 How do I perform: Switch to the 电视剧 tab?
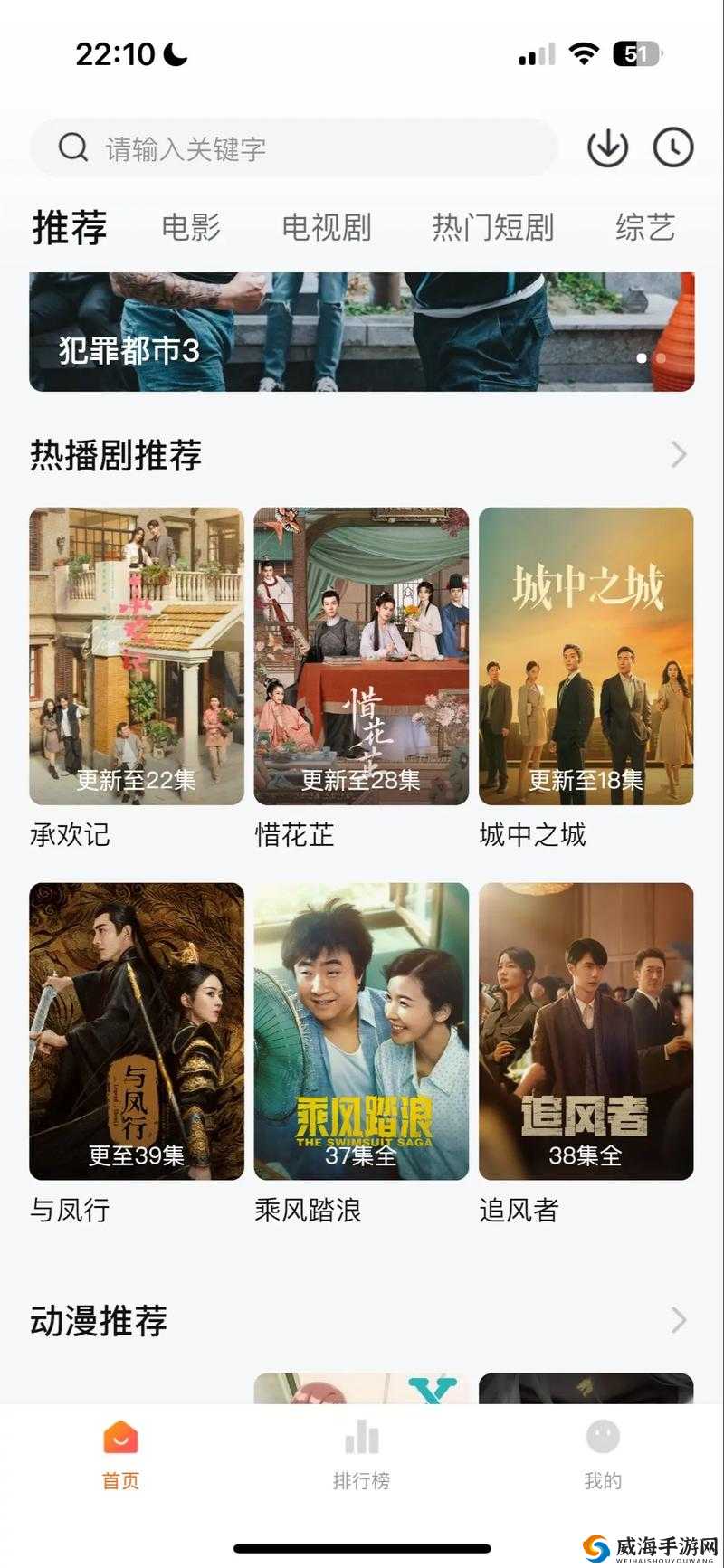[328, 228]
